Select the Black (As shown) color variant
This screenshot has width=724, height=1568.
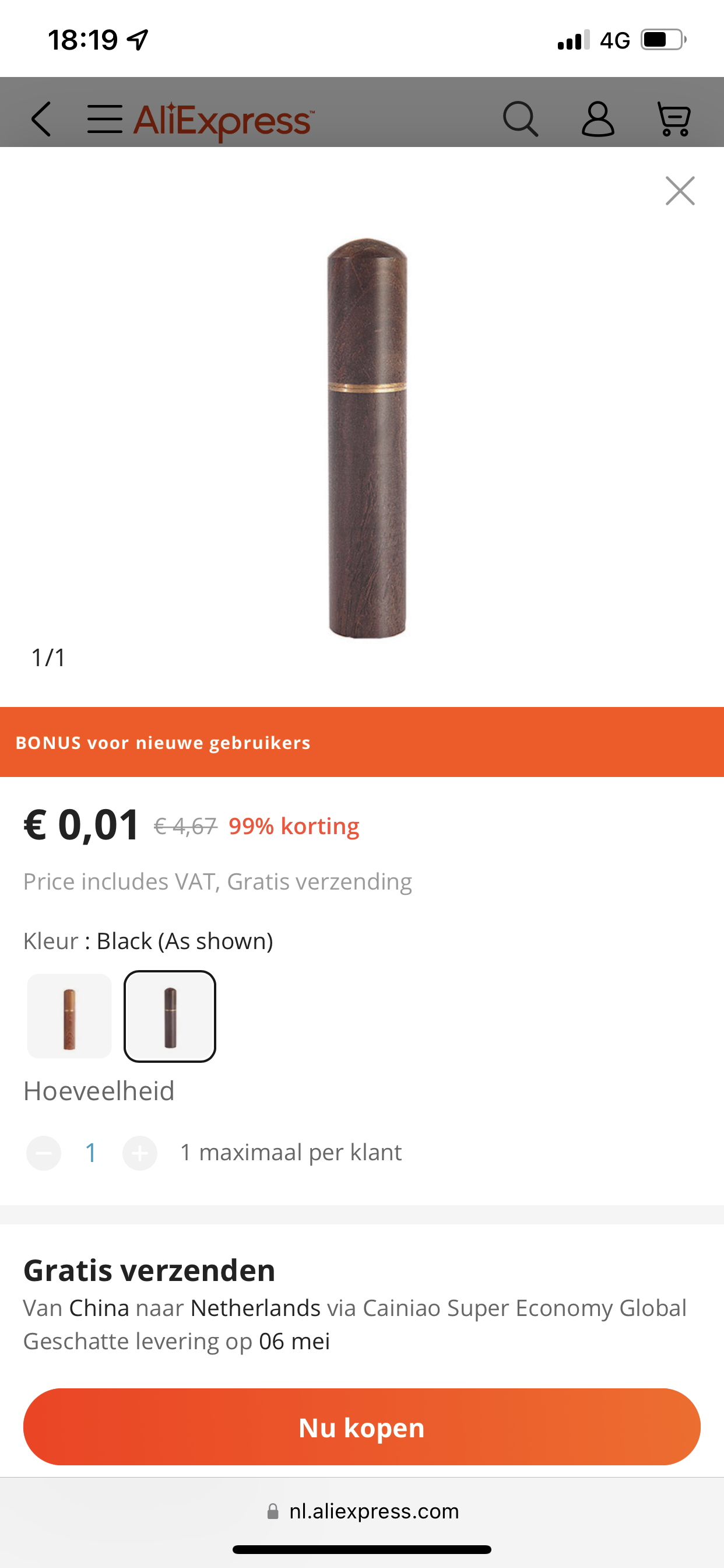click(x=170, y=1016)
